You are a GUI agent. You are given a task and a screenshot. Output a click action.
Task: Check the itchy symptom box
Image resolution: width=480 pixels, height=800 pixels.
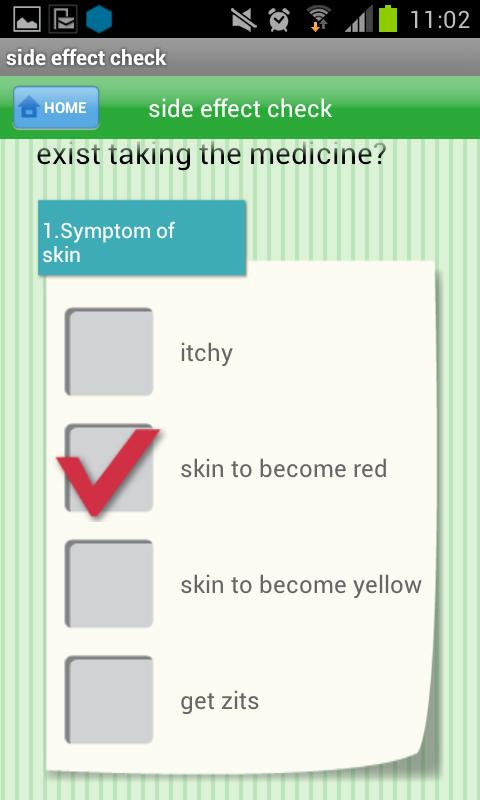(109, 352)
